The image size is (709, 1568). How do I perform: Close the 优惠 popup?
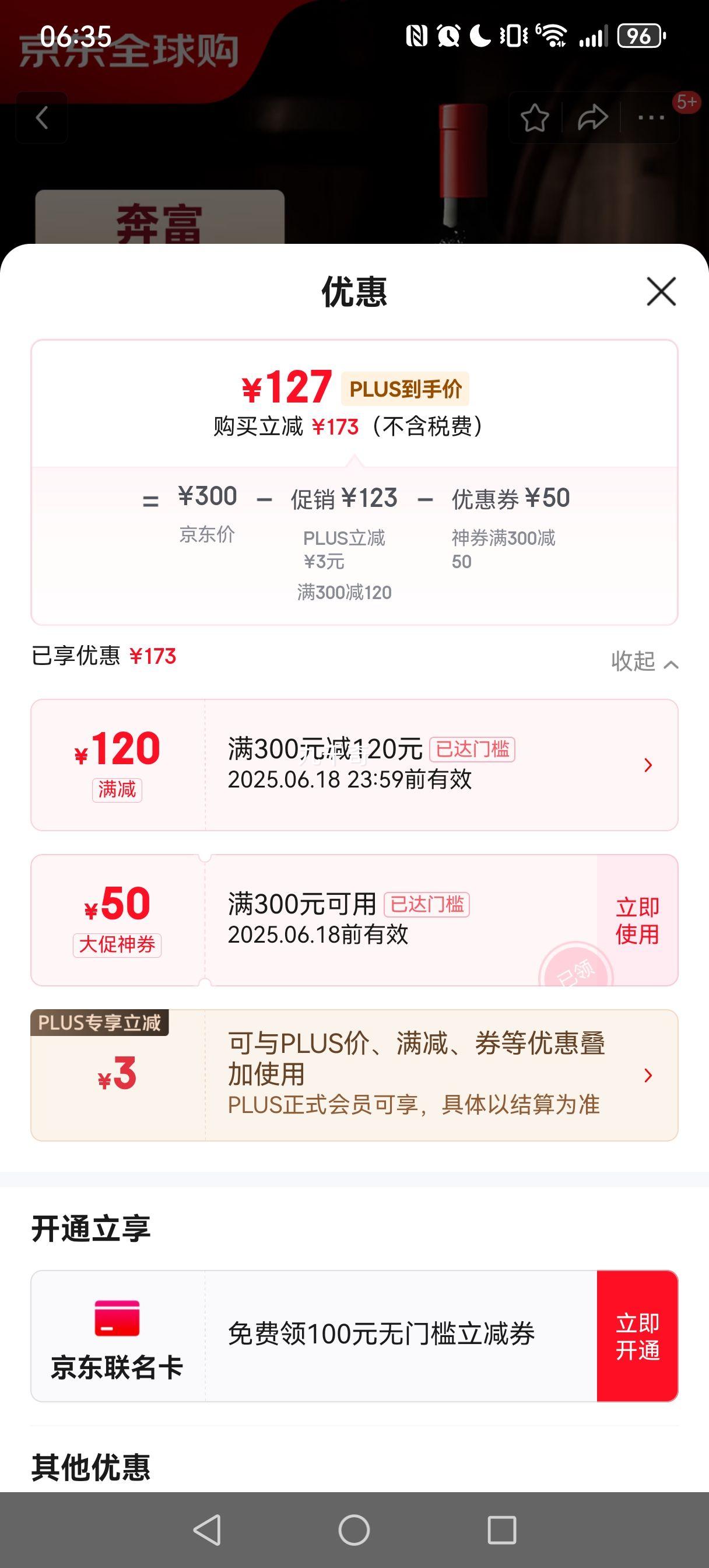click(661, 291)
